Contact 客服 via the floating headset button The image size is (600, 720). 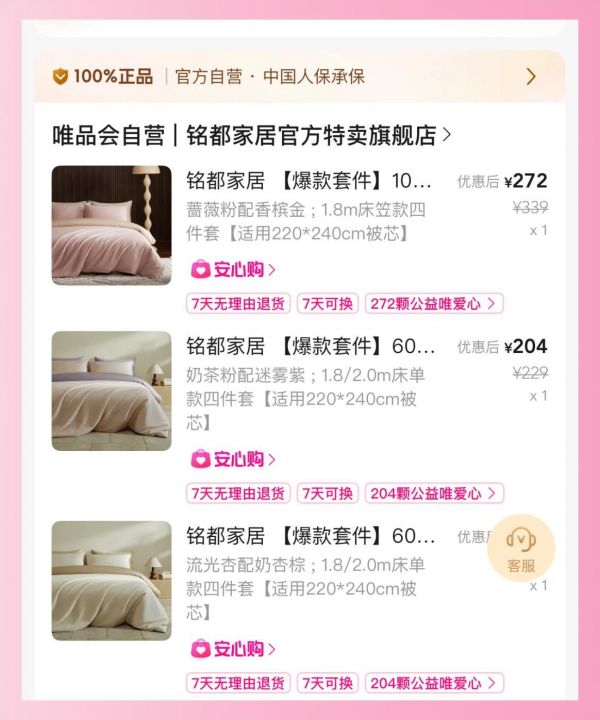[x=520, y=548]
